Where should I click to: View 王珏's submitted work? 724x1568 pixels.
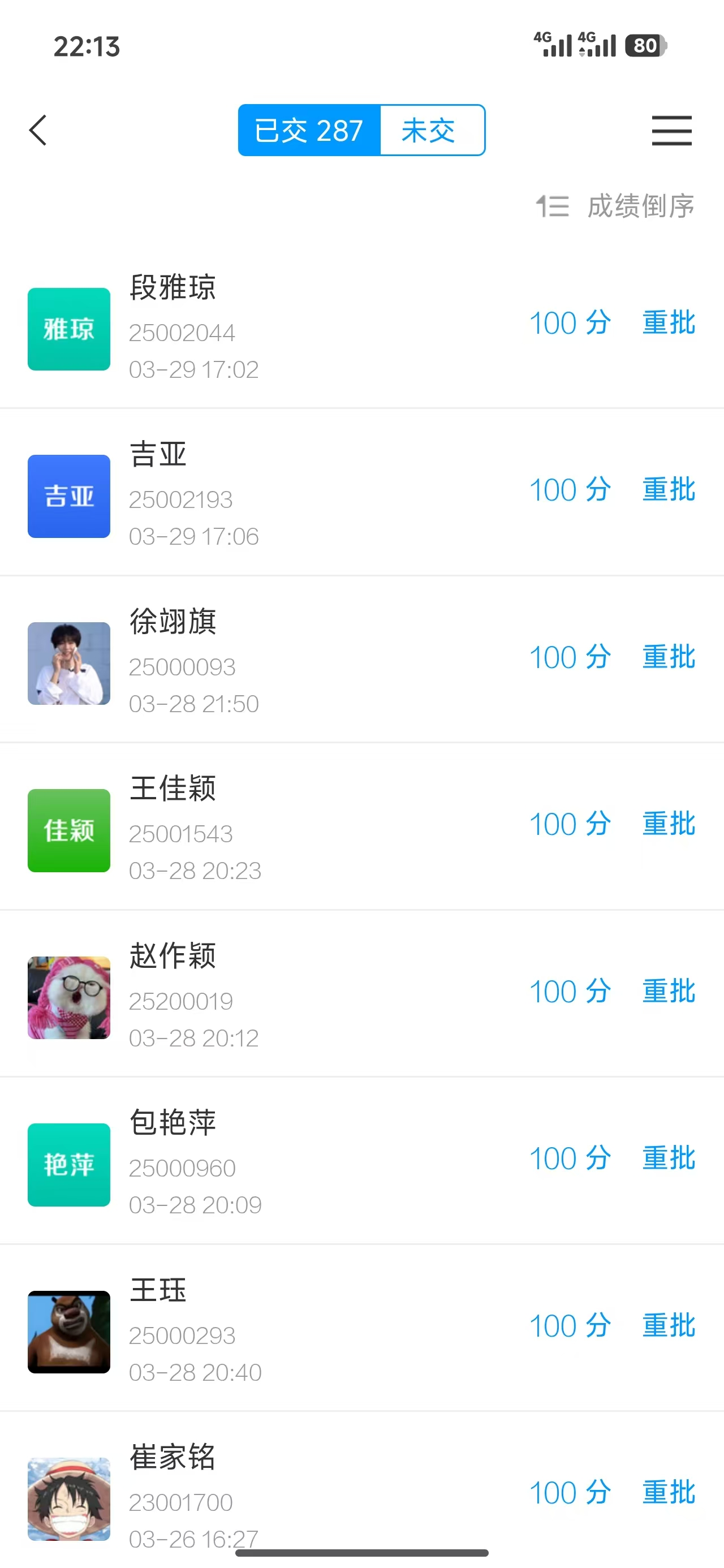(274, 1330)
